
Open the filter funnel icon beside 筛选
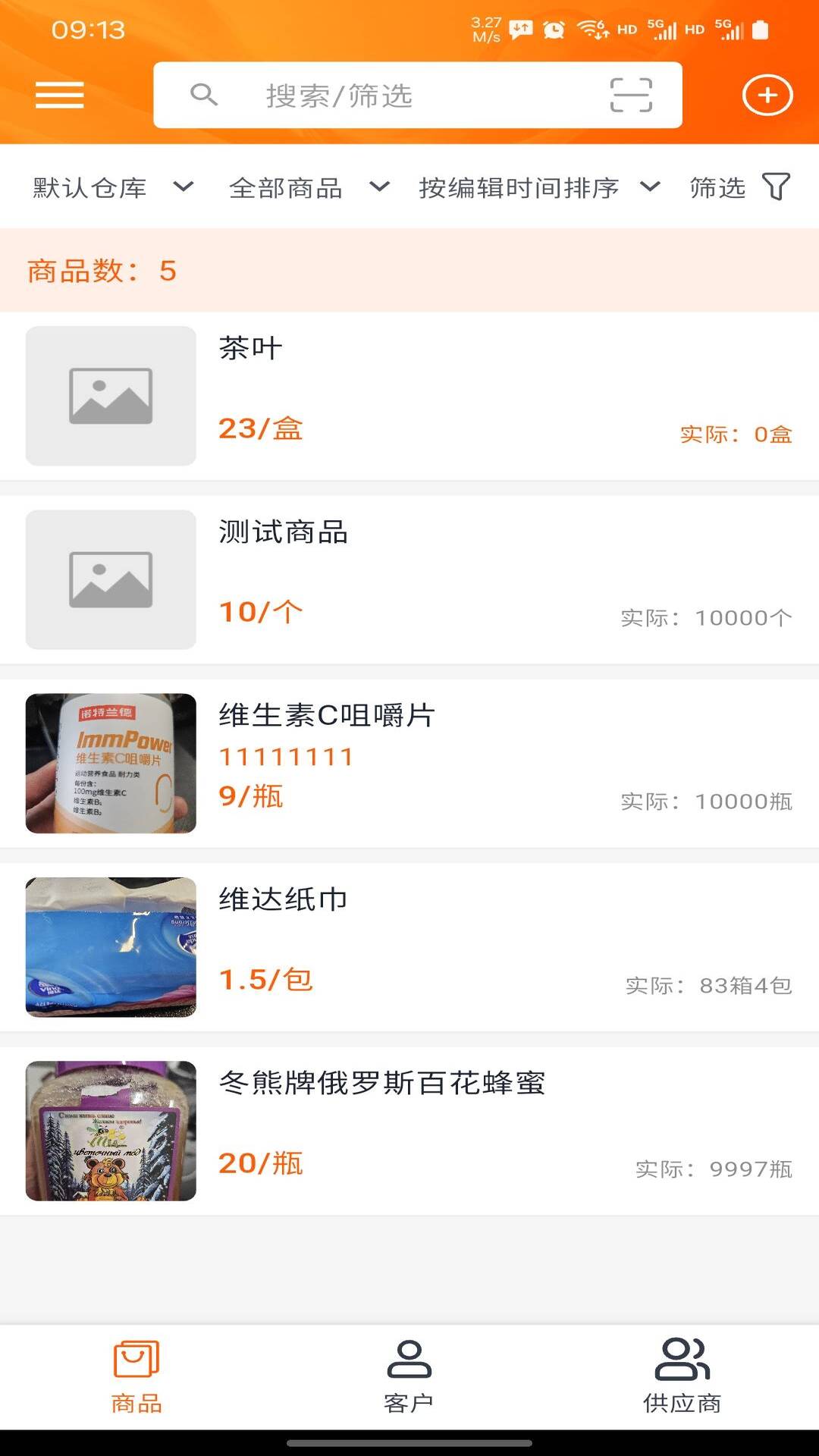[x=776, y=187]
